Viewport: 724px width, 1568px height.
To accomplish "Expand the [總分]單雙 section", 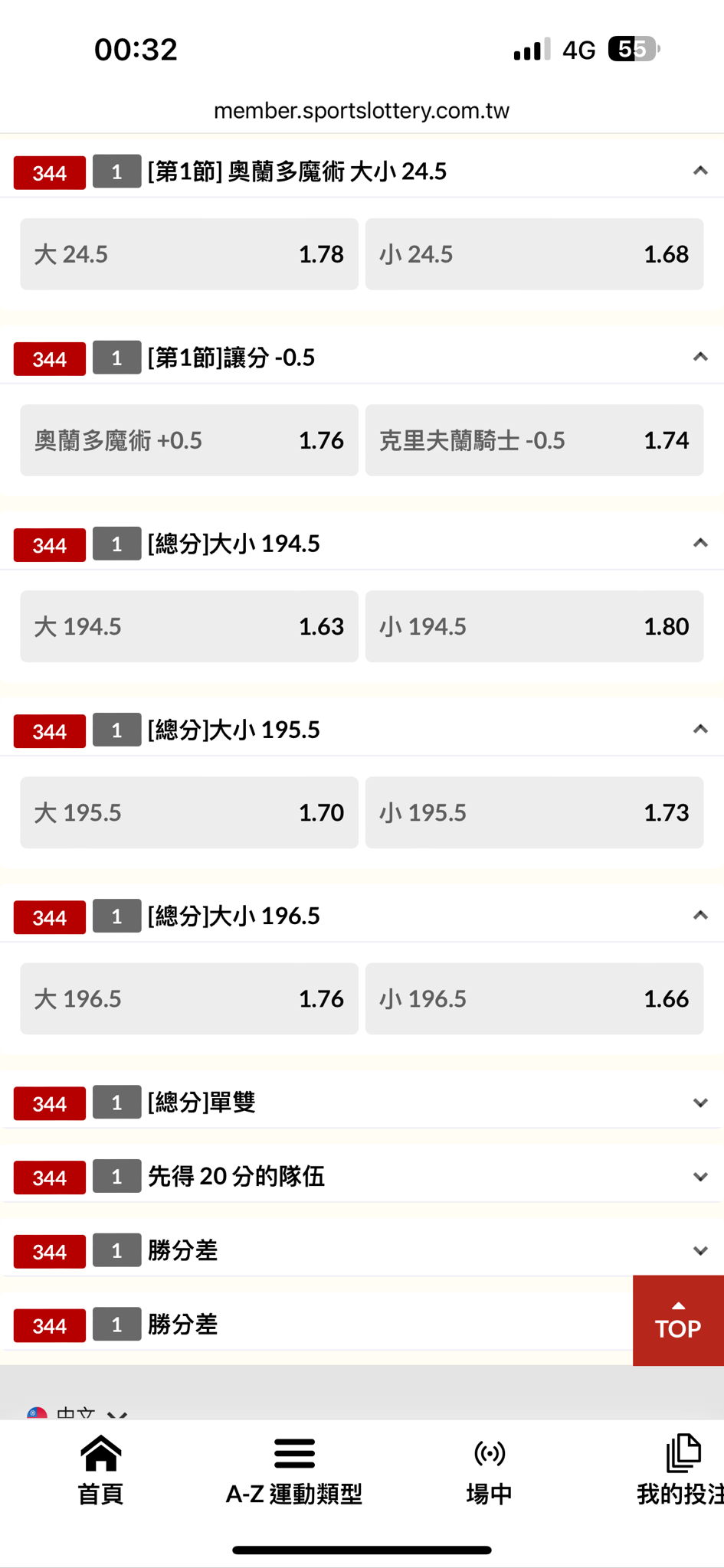I will click(x=699, y=1102).
